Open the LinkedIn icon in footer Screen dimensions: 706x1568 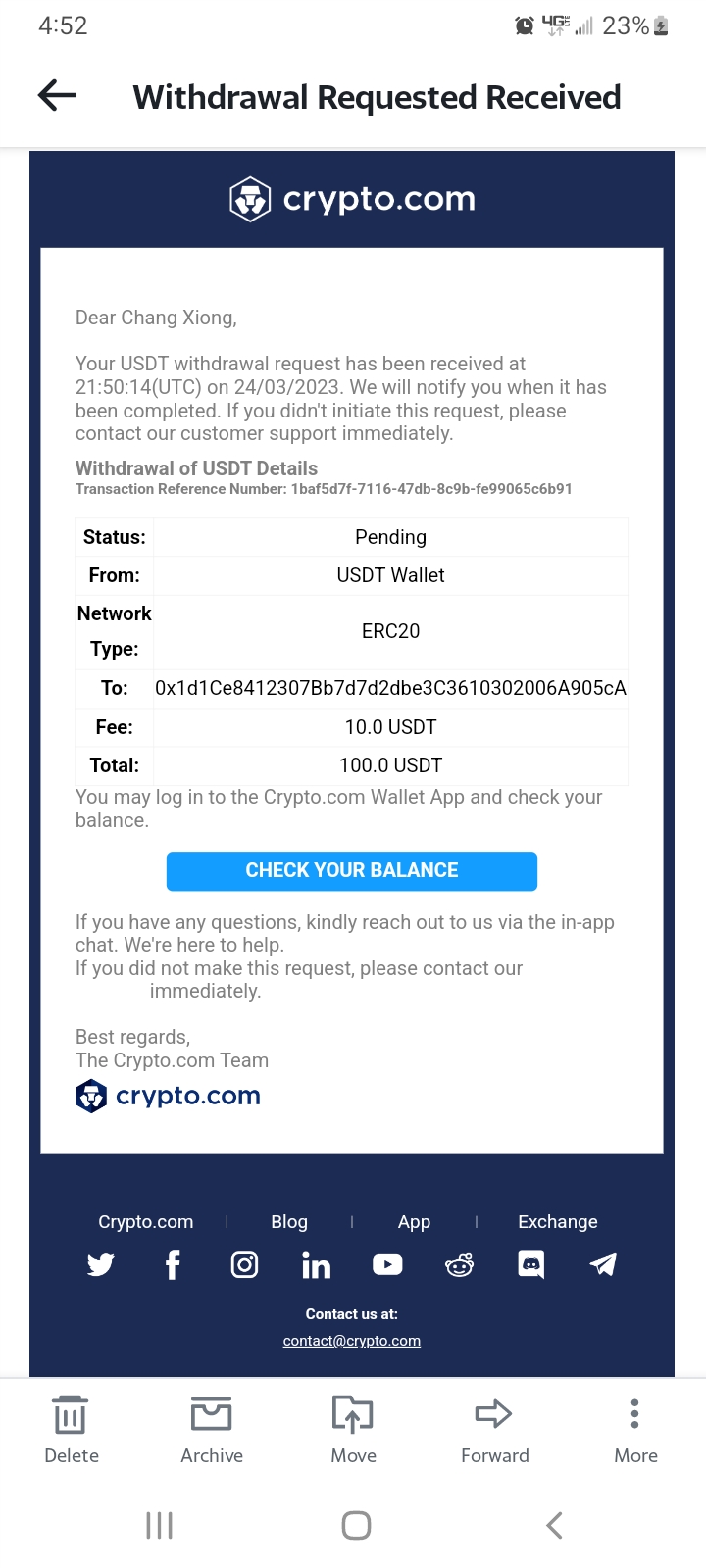(x=316, y=1266)
